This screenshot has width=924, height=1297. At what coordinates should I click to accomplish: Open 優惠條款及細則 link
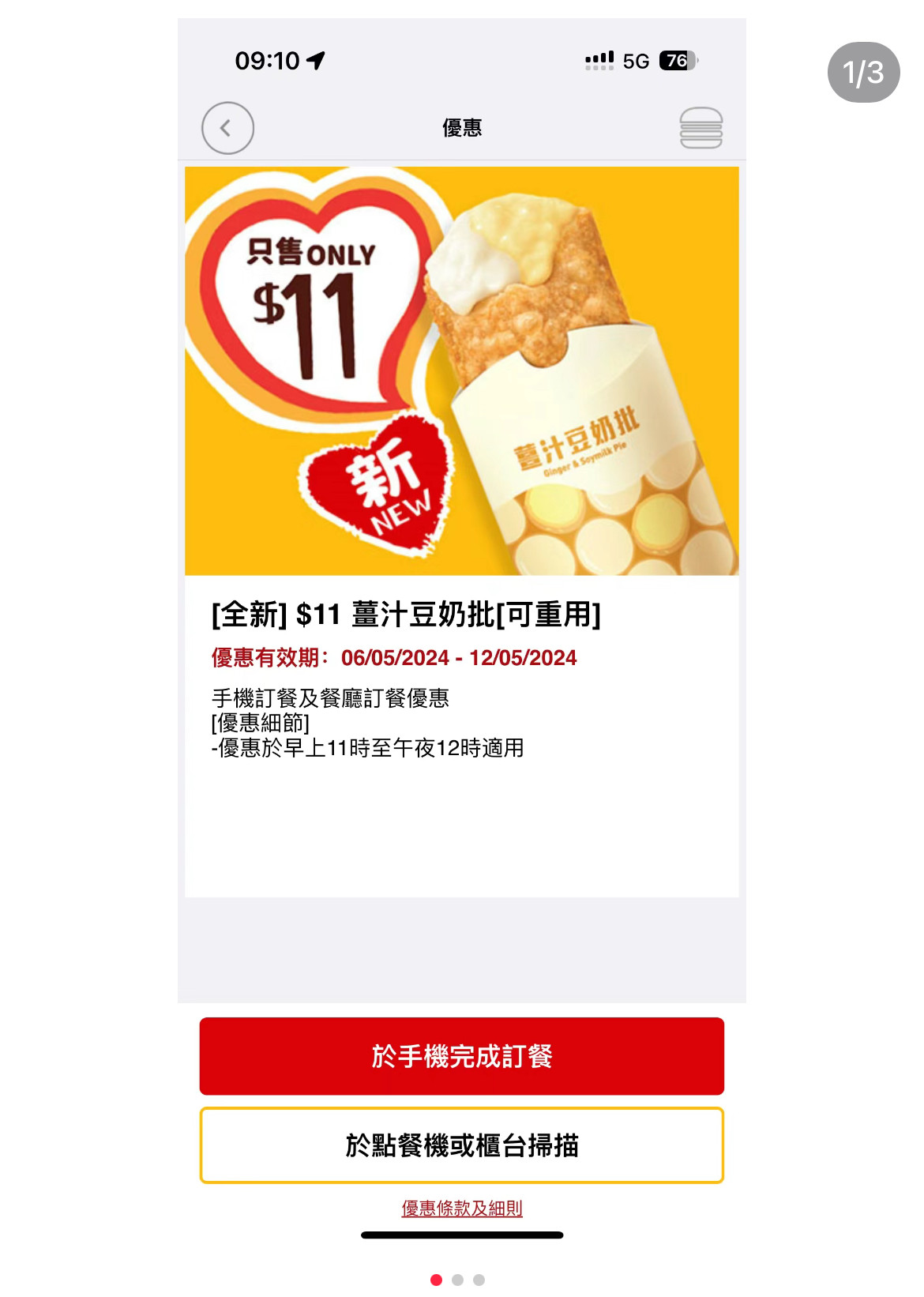point(461,1208)
